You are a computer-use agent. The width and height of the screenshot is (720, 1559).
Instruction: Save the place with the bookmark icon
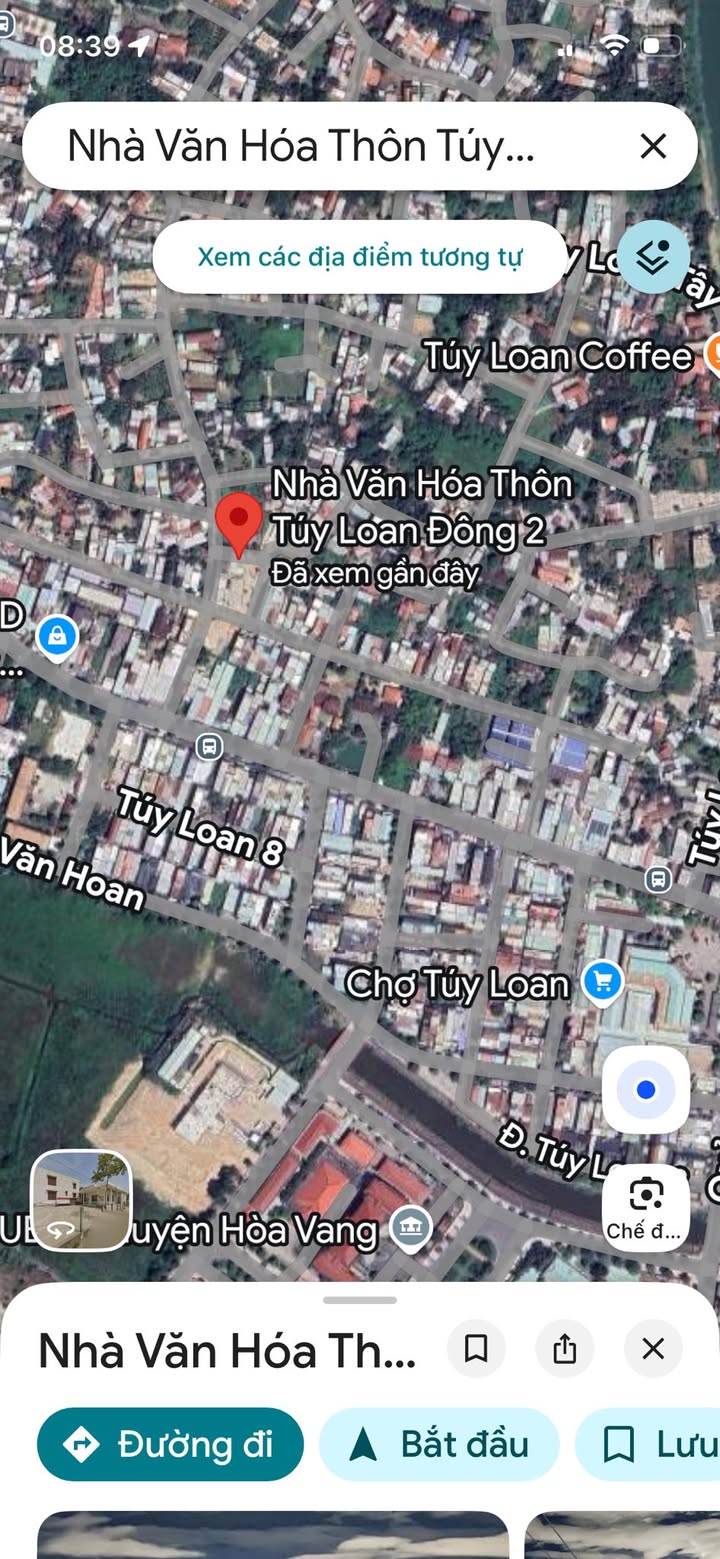[476, 1349]
